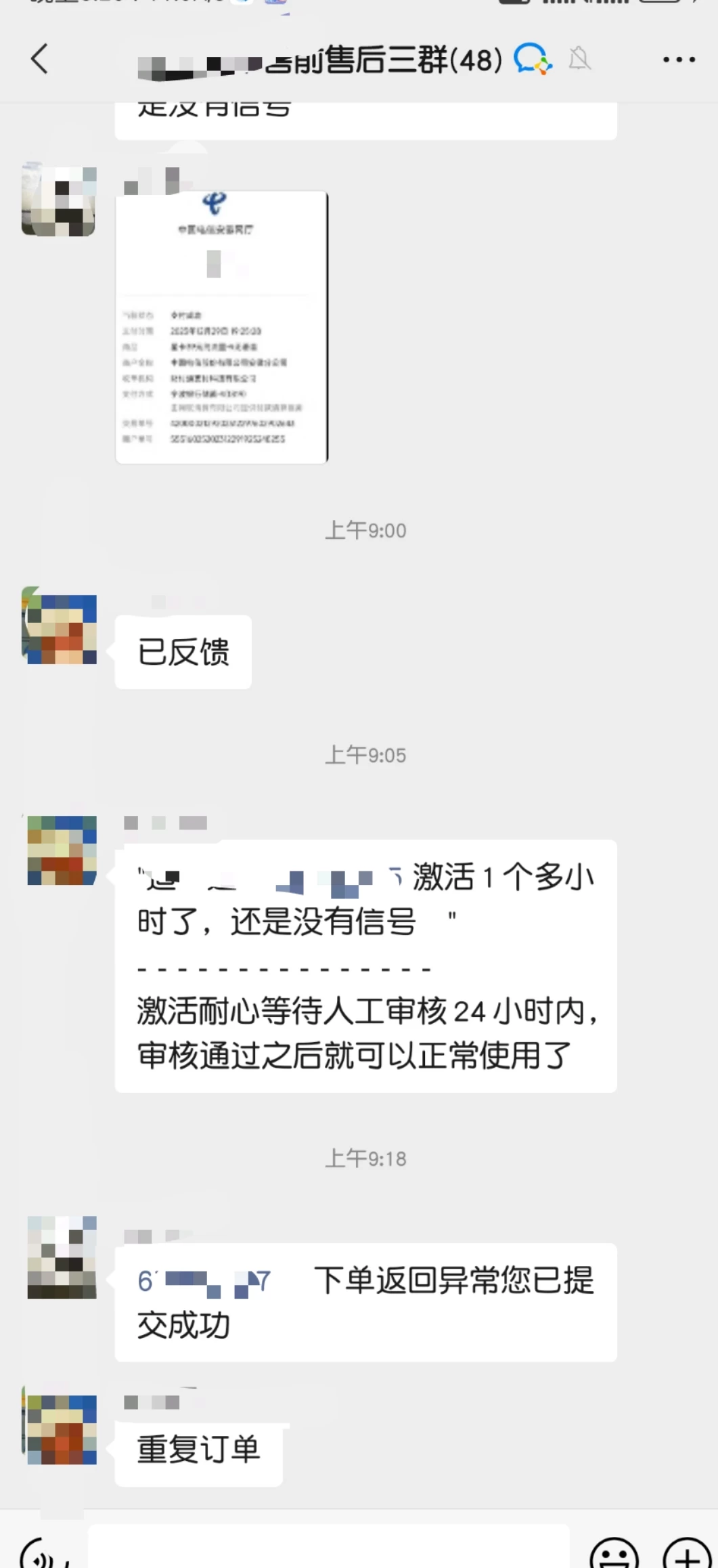Screen dimensions: 718x1568
Task: Tap the 上午9:00 timestamp
Action: (x=365, y=531)
